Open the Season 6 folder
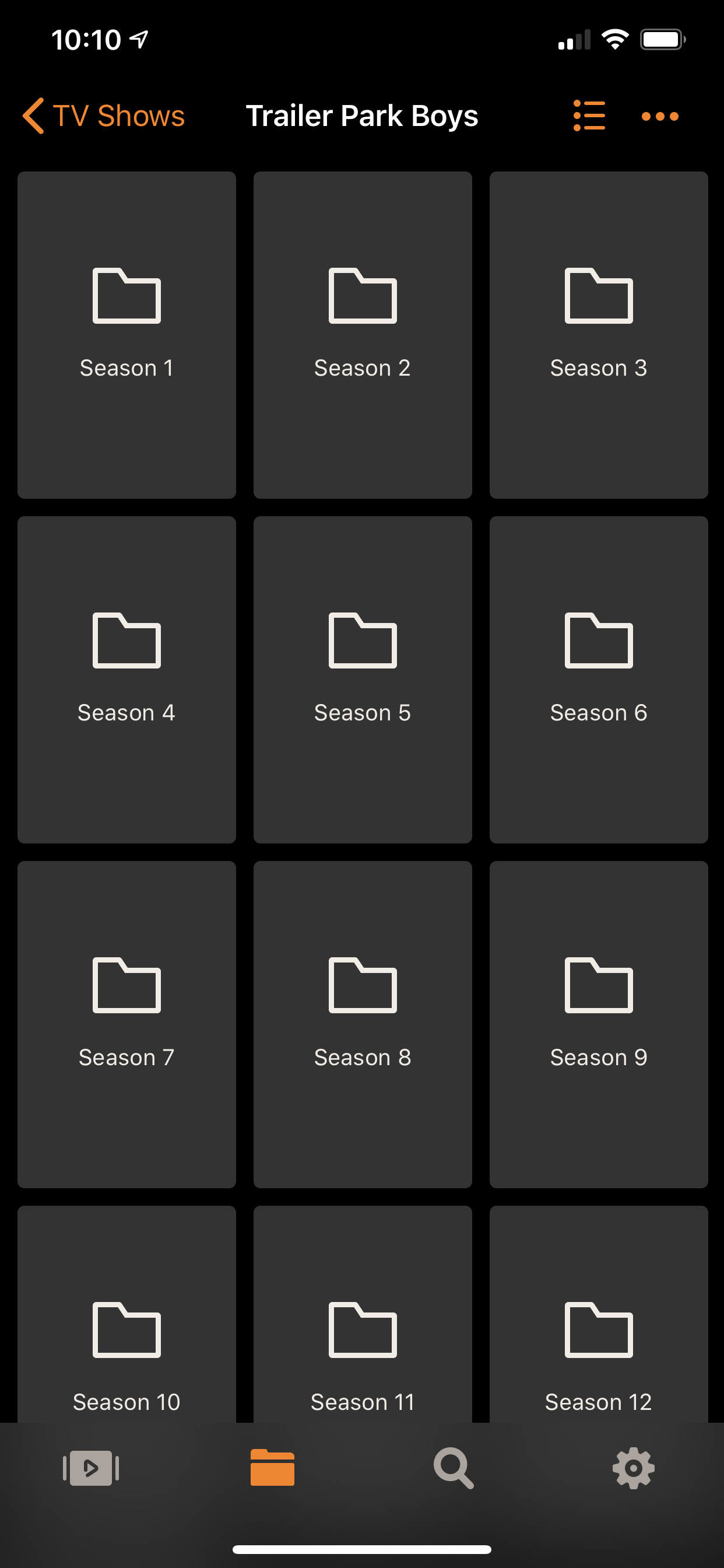The image size is (724, 1568). click(x=599, y=680)
